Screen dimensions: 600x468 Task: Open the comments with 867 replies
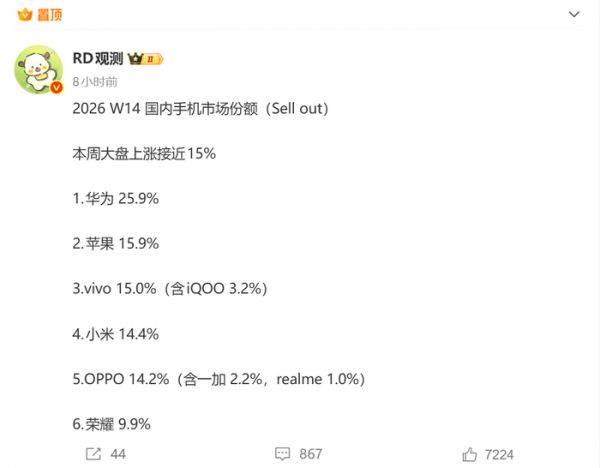pyautogui.click(x=298, y=454)
